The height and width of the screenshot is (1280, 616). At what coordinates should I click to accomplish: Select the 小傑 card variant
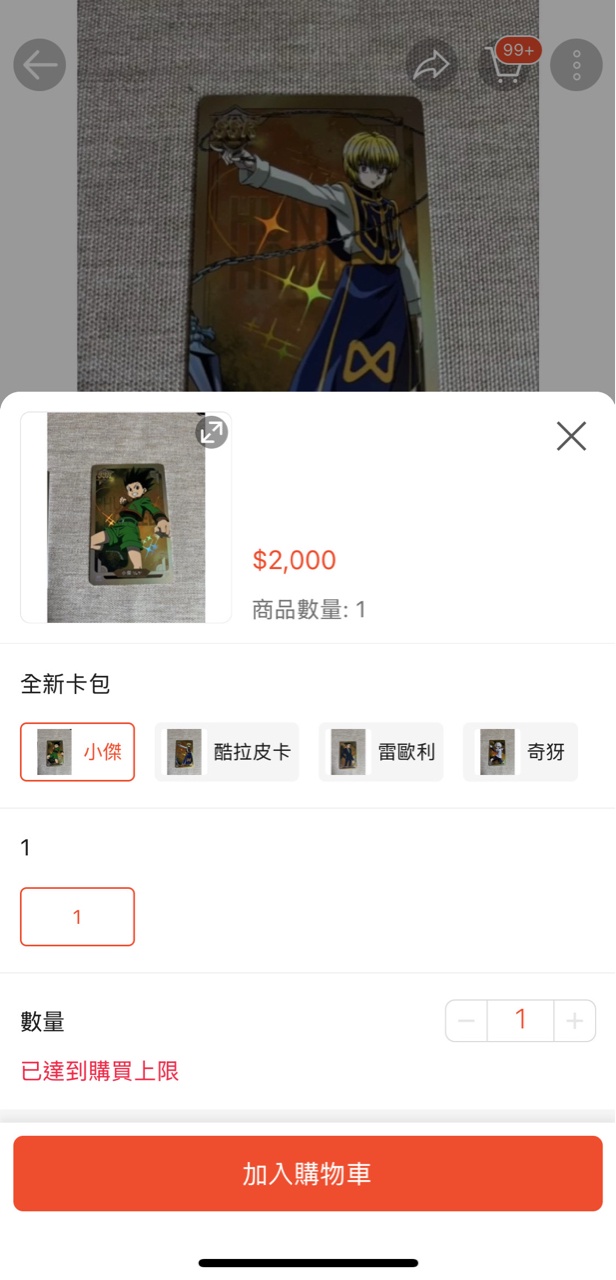tap(77, 752)
